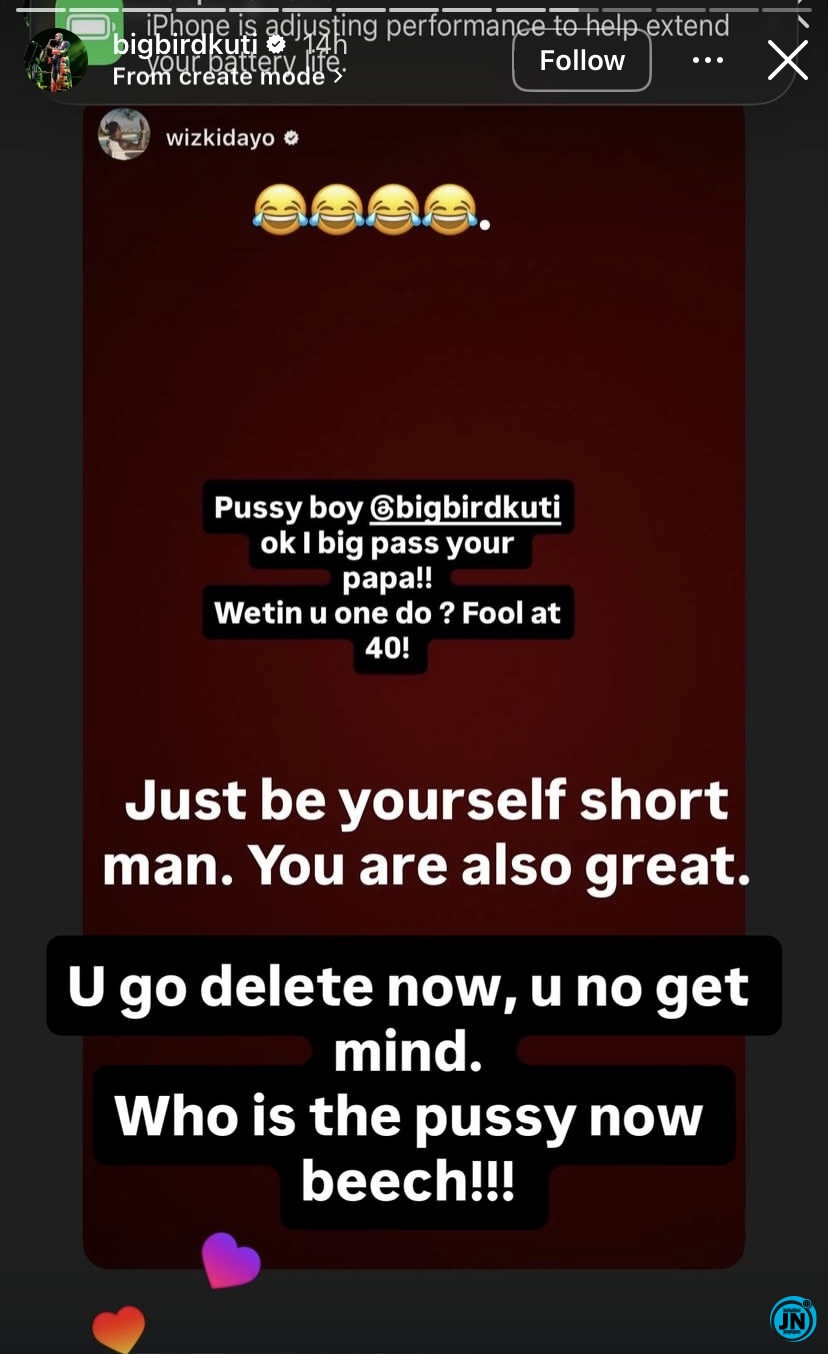The height and width of the screenshot is (1354, 828).
Task: Open bigbirdkuti's profile picture
Action: [x=56, y=60]
